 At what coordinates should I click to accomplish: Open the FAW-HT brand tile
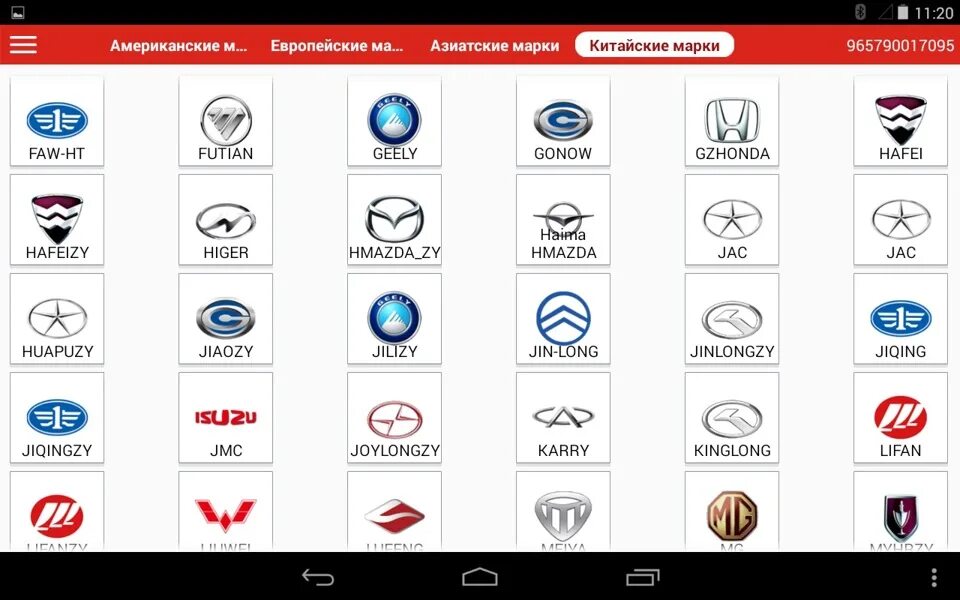(57, 122)
